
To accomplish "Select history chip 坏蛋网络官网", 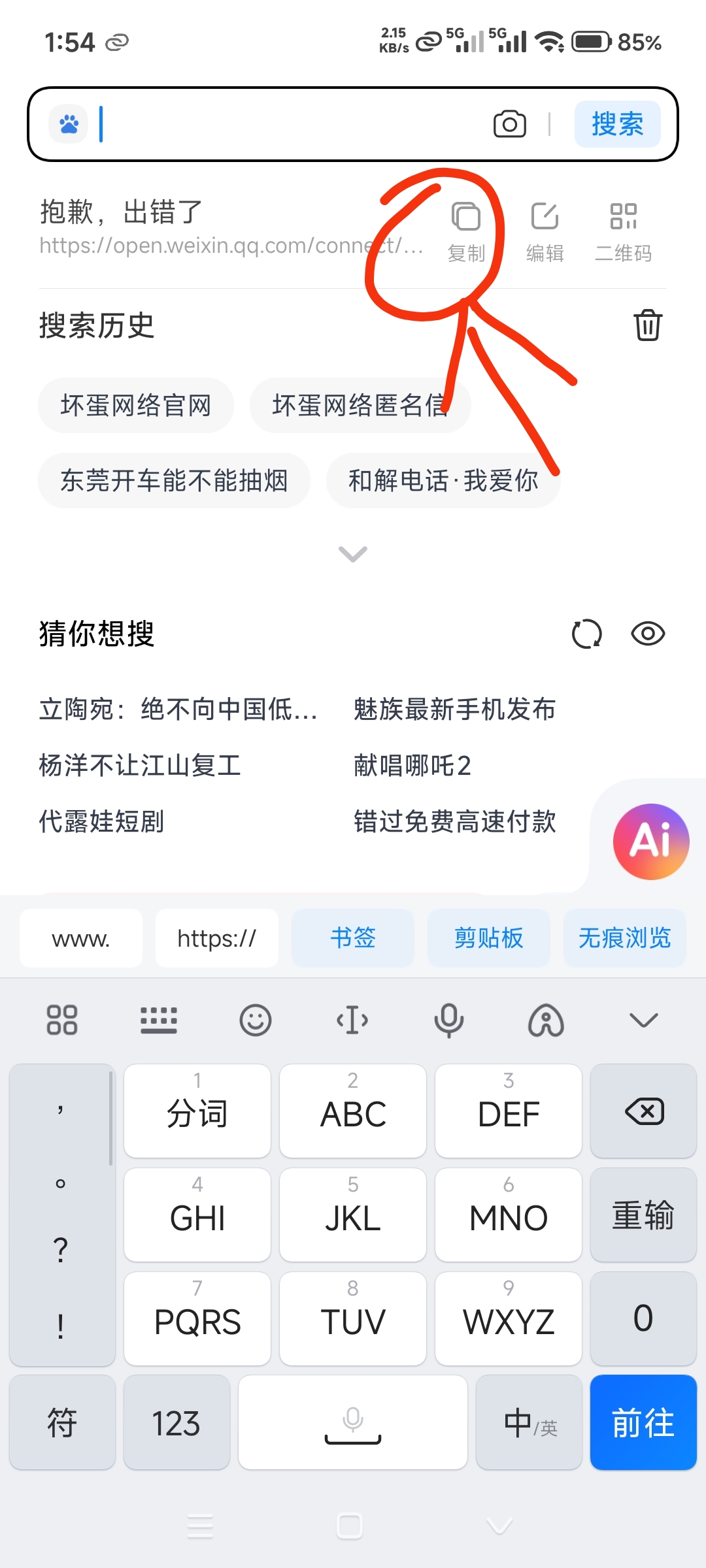I will (x=136, y=406).
